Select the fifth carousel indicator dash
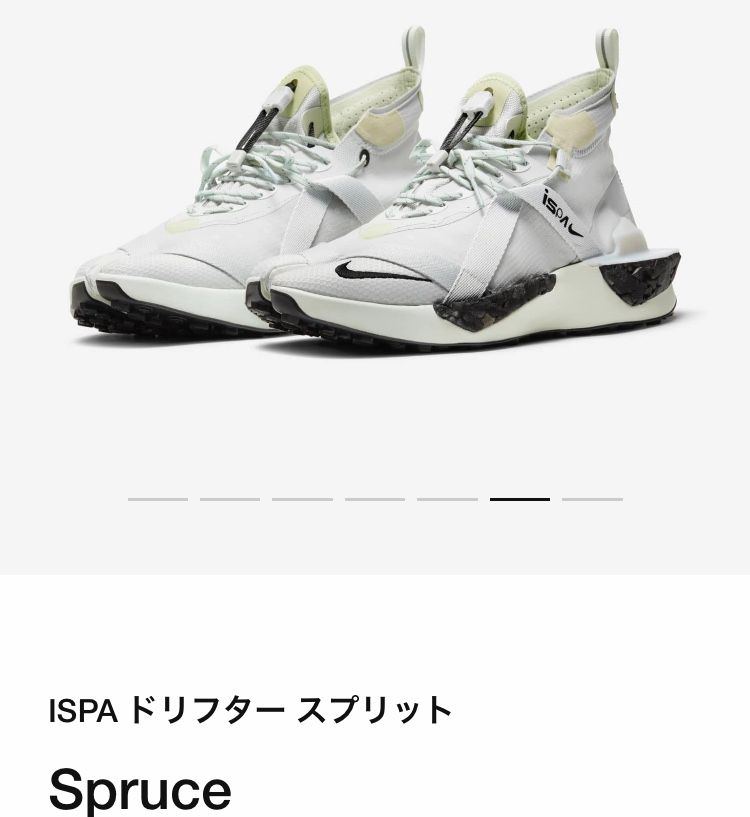The image size is (750, 817). (x=447, y=498)
